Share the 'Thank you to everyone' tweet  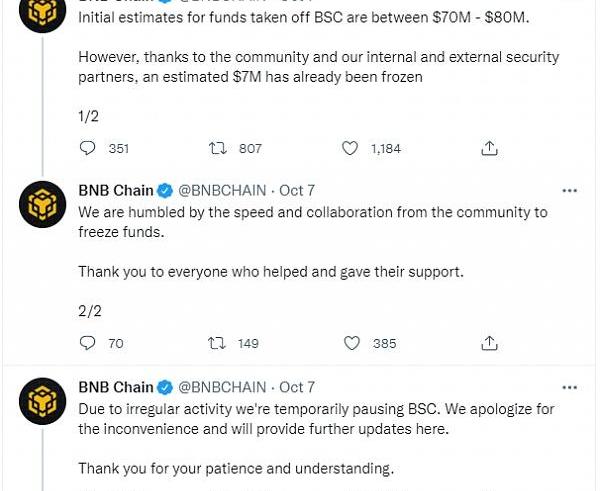coord(489,343)
